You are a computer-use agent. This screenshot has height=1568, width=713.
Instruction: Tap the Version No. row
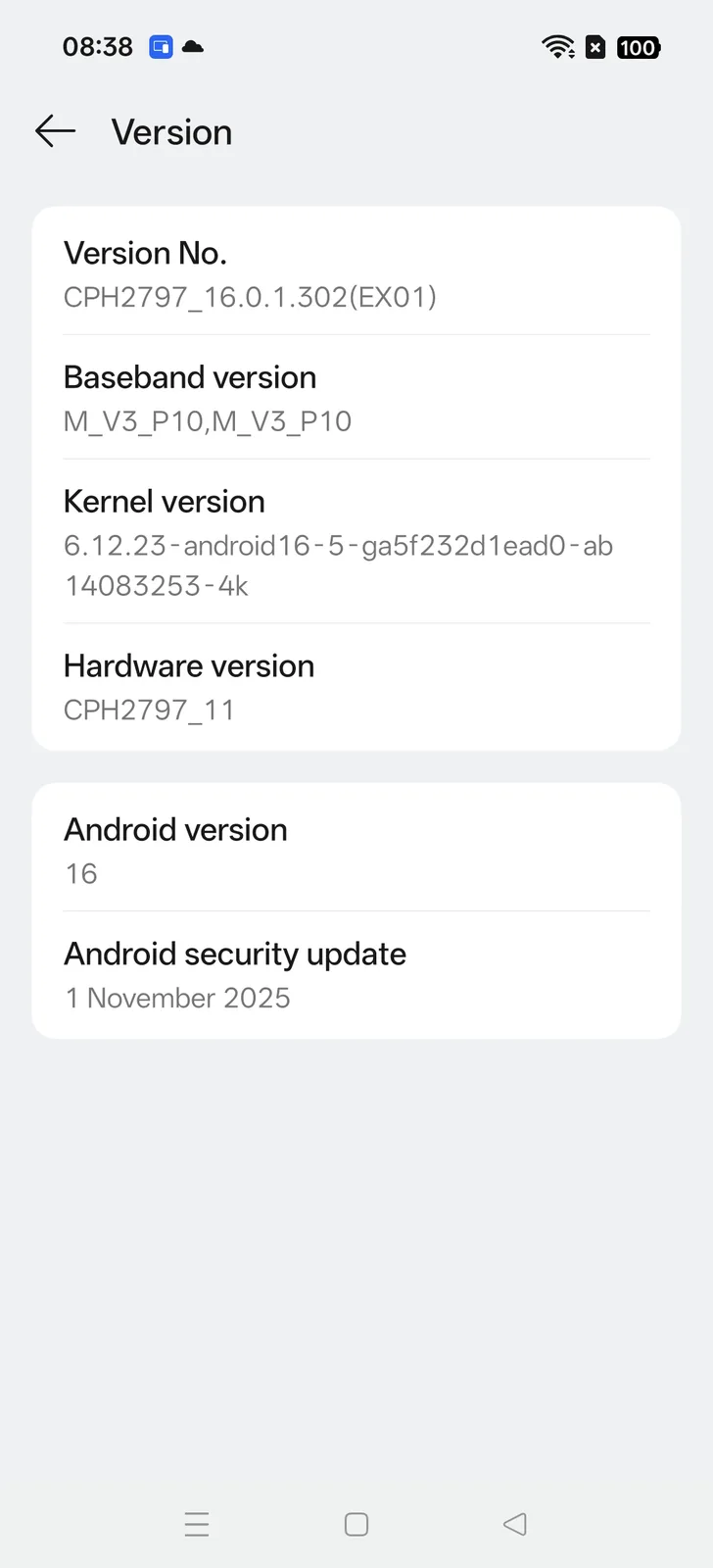click(356, 273)
